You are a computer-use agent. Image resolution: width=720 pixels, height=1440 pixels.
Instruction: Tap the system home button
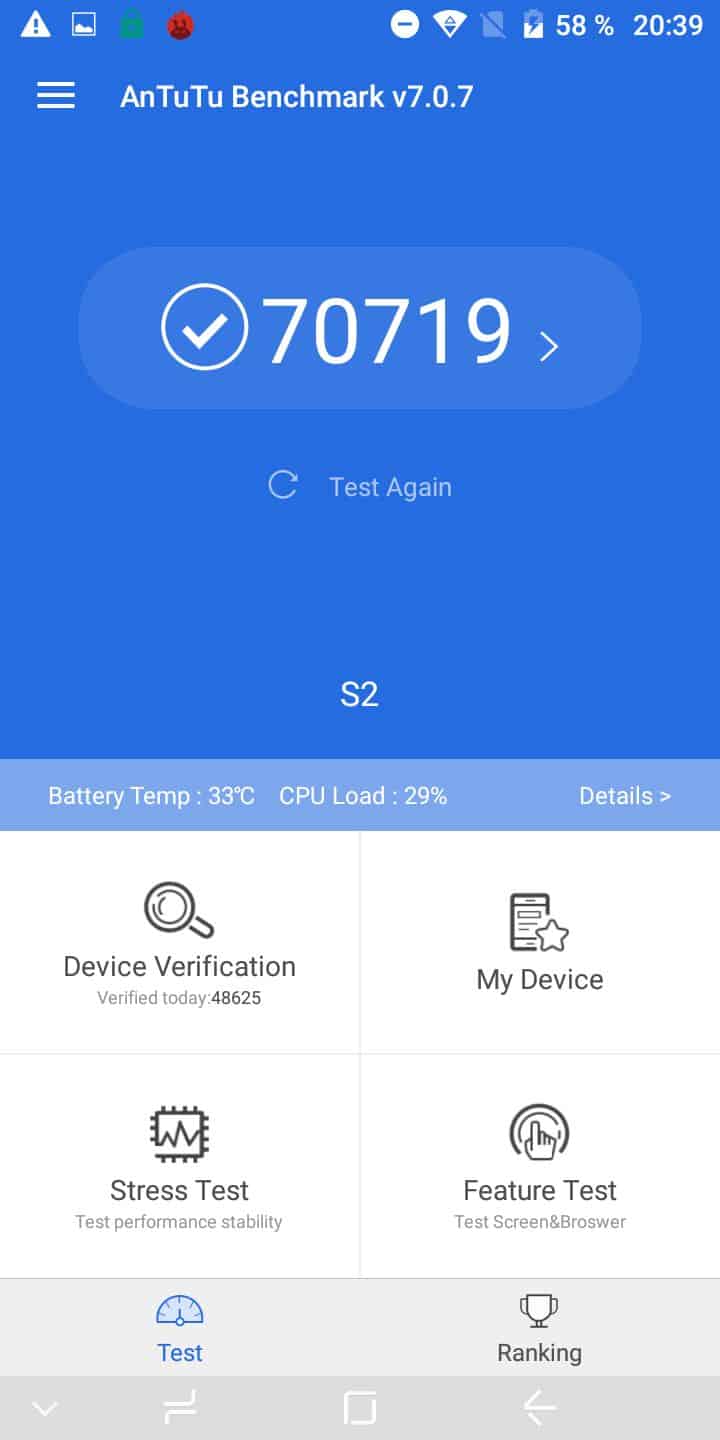click(x=360, y=1408)
